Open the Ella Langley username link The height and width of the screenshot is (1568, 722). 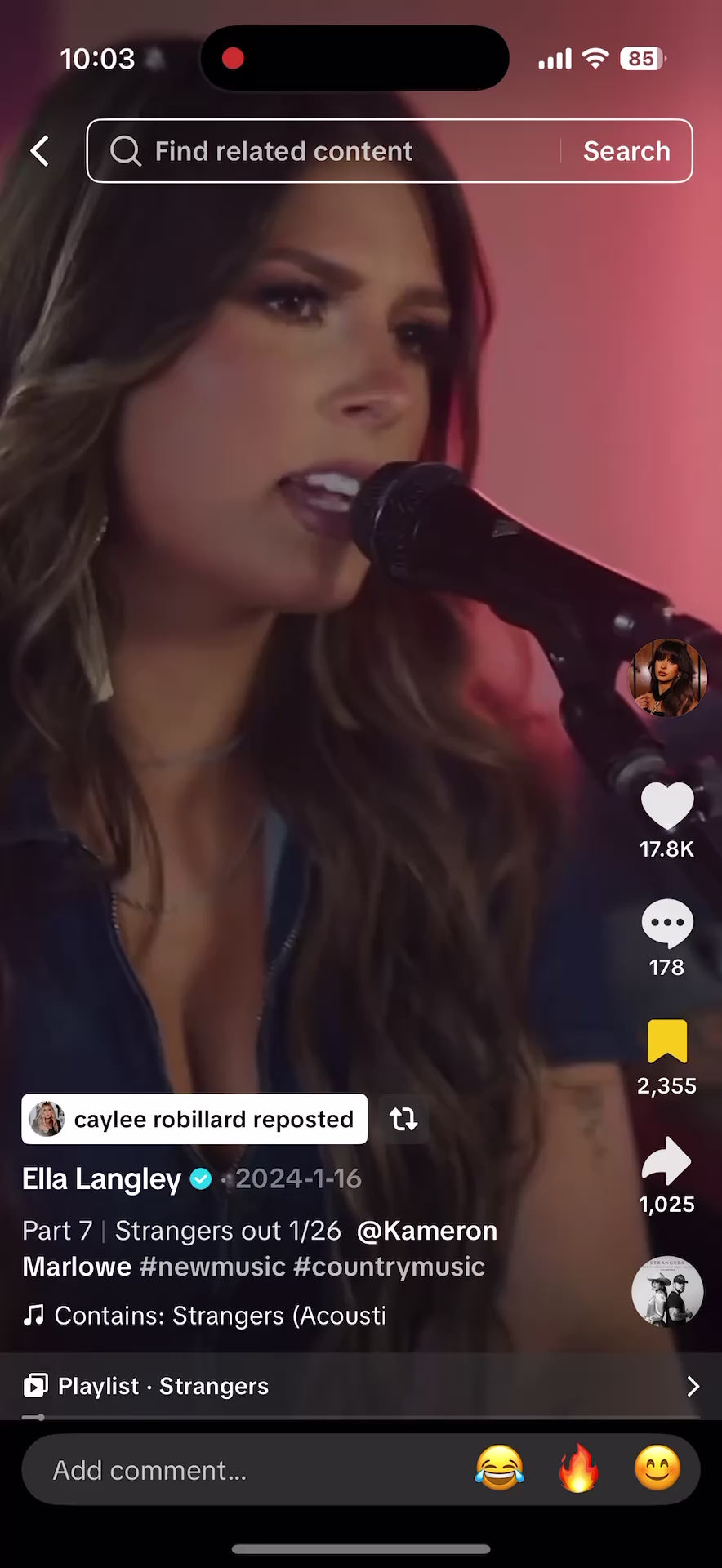click(101, 1178)
